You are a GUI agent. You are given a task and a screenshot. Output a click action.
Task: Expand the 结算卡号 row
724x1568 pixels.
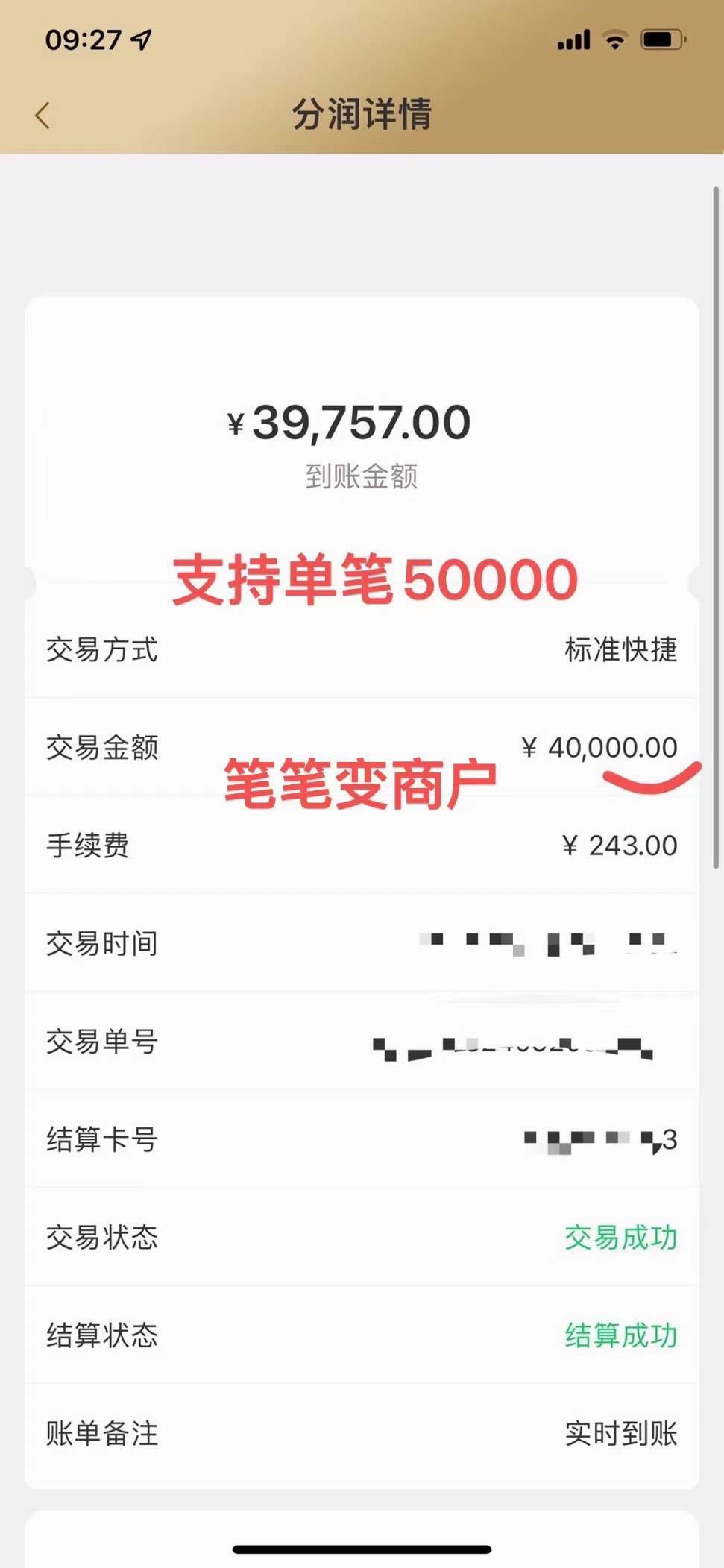tap(362, 1139)
